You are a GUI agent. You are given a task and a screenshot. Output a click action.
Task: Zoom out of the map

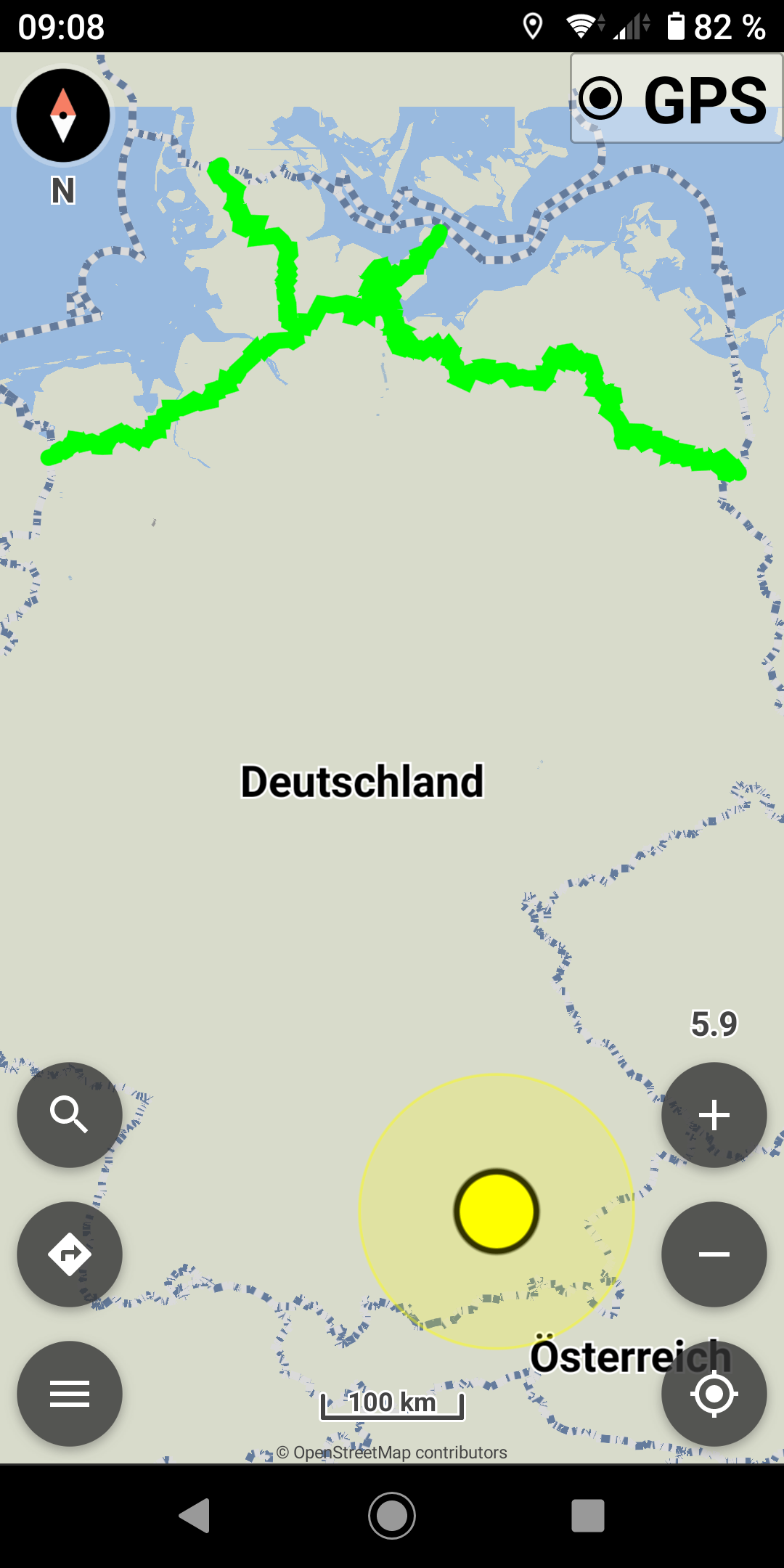pyautogui.click(x=714, y=1254)
